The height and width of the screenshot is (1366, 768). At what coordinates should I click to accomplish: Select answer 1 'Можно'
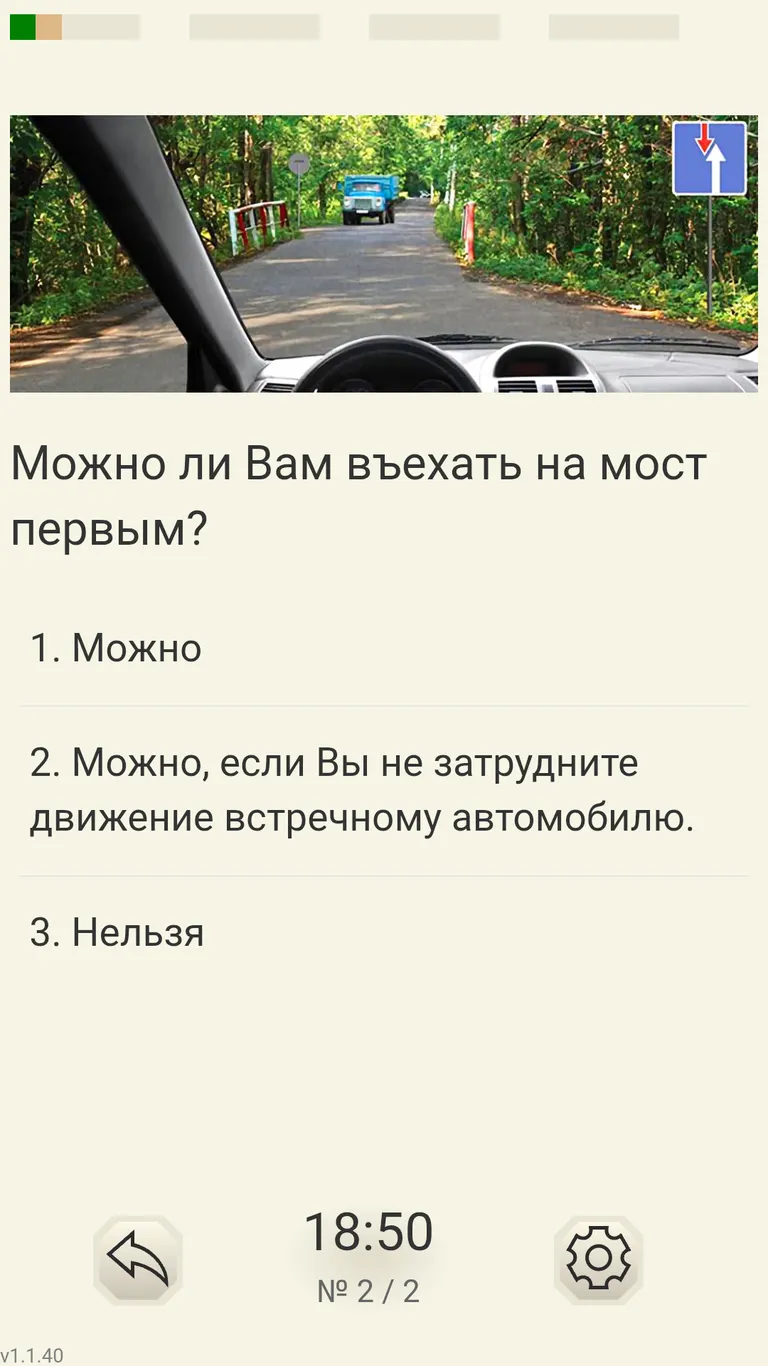point(384,649)
